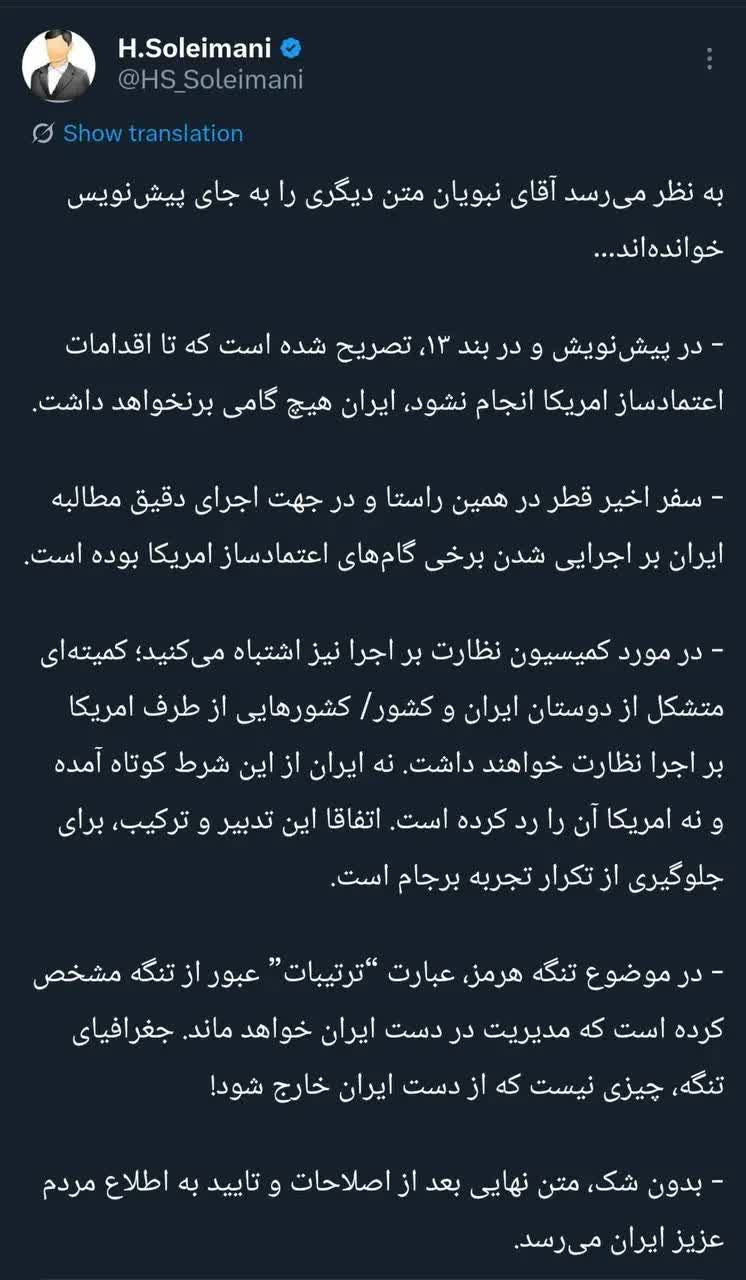Open the post's three-dot overflow menu
This screenshot has height=1280, width=746.
coord(710,59)
